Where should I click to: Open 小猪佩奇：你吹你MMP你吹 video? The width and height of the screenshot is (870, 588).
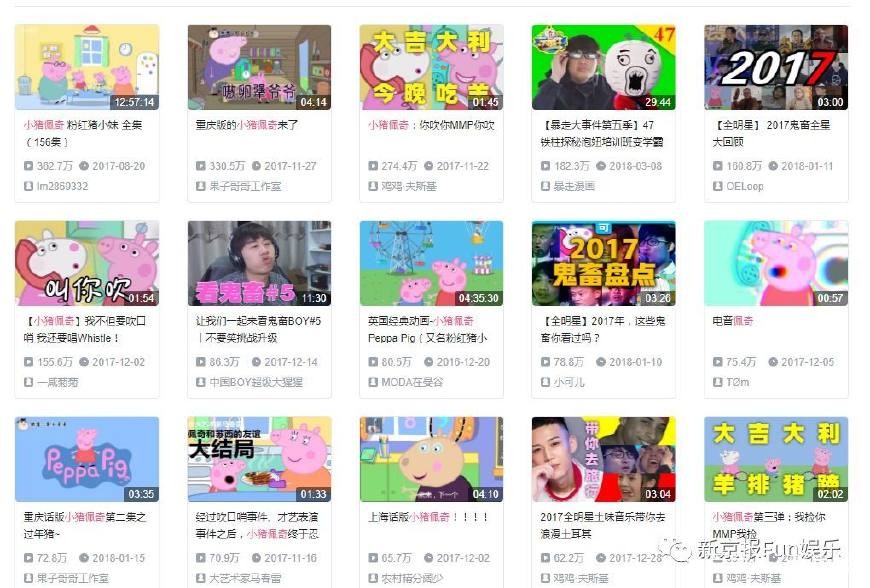431,67
